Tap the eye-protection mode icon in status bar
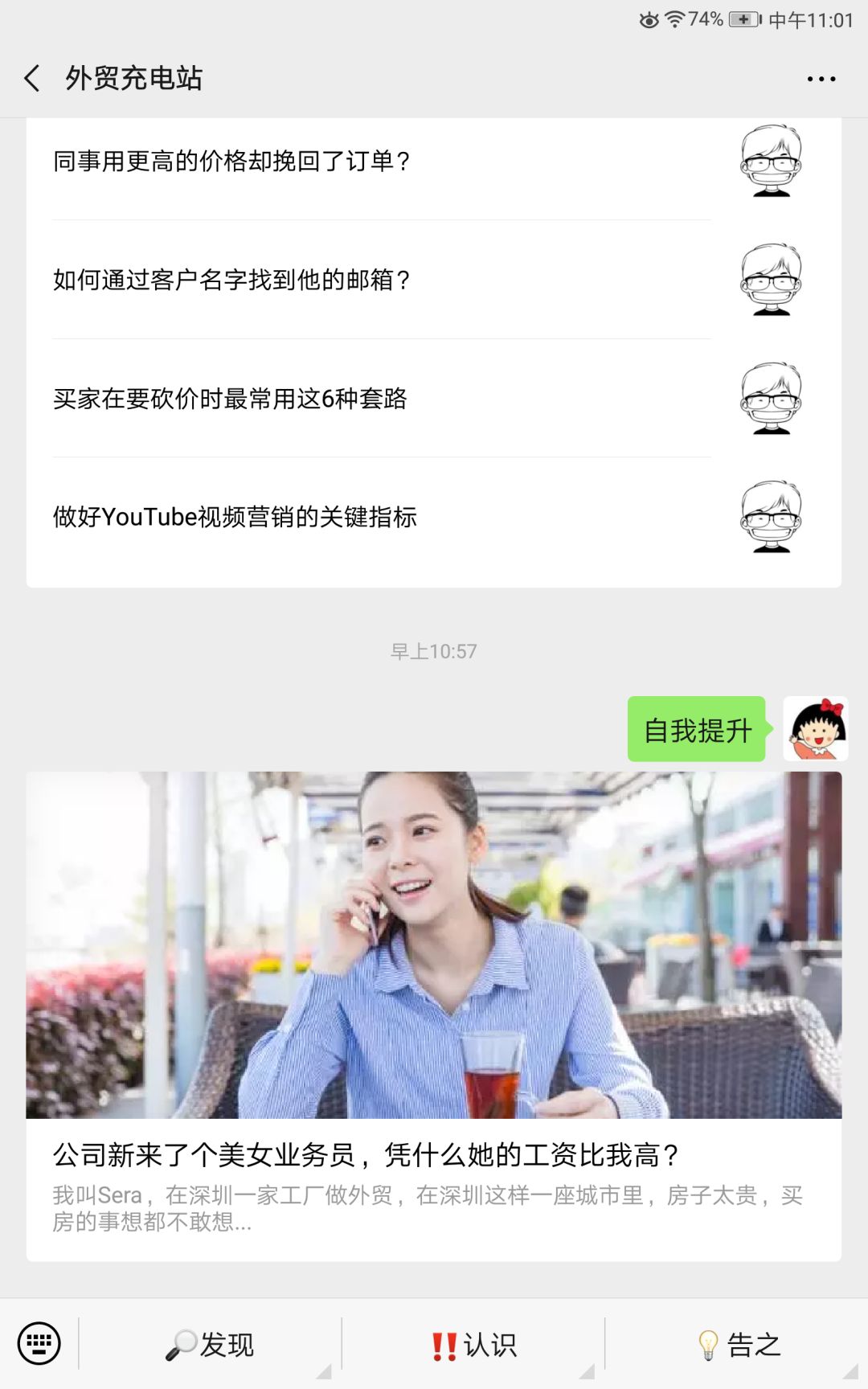868x1389 pixels. [x=648, y=19]
